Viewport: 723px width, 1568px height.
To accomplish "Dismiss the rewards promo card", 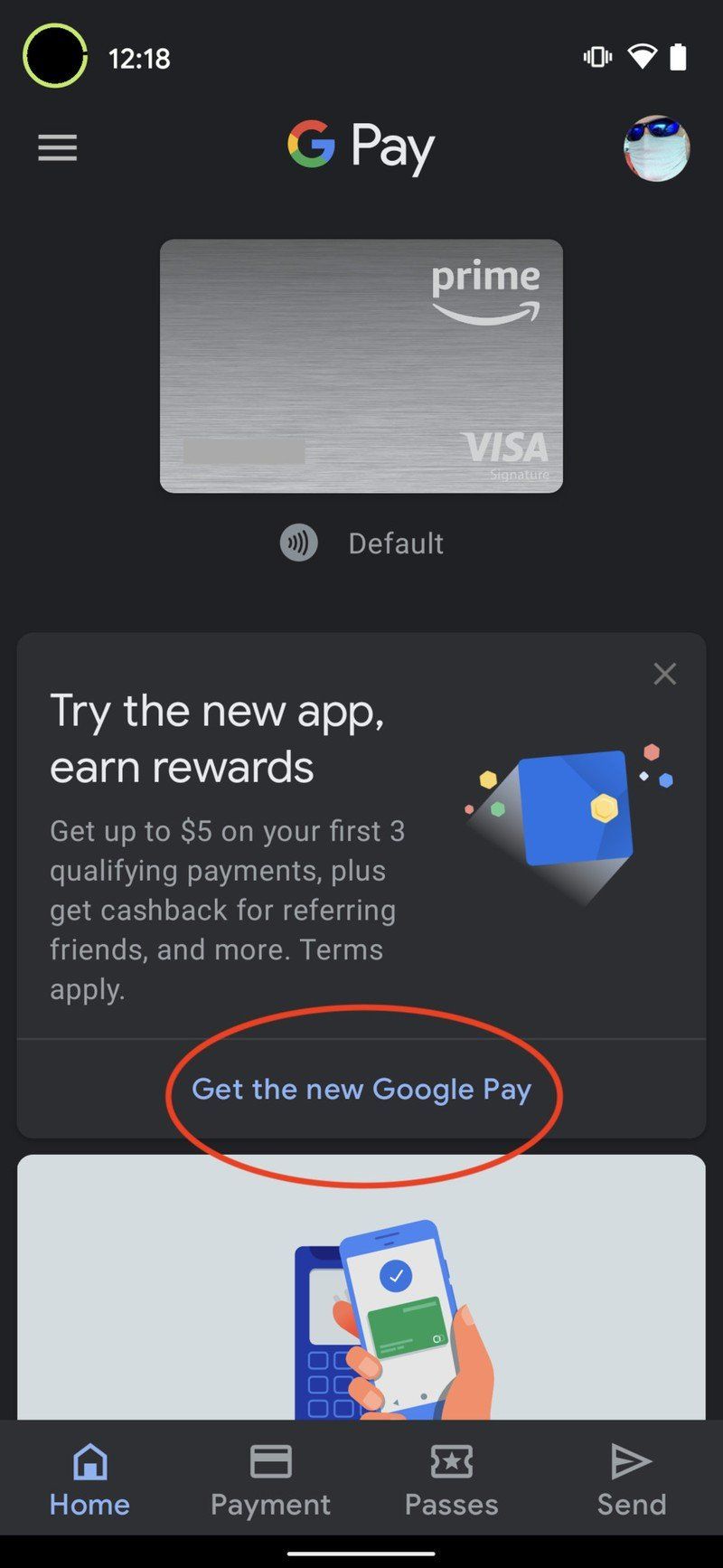I will pyautogui.click(x=664, y=674).
